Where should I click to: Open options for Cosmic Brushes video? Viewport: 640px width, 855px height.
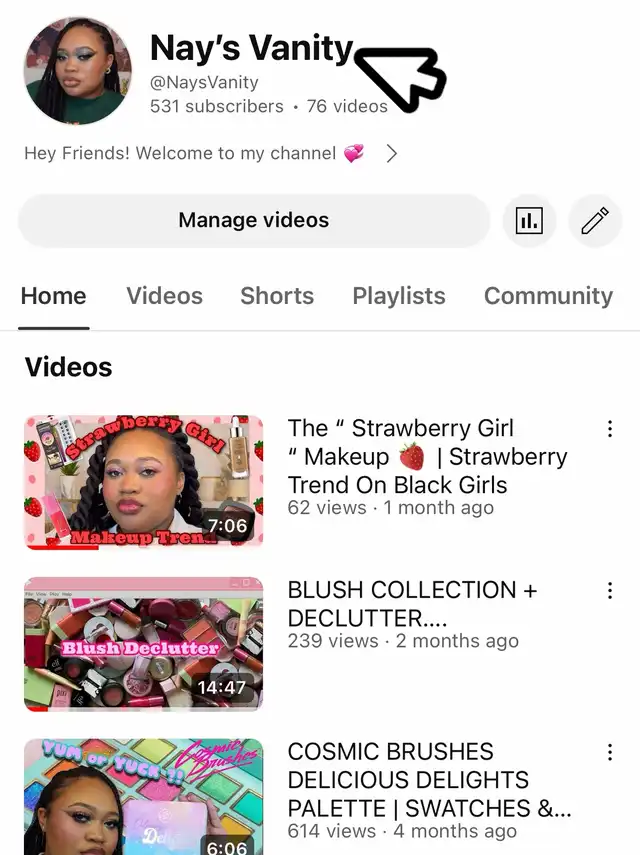pos(609,753)
